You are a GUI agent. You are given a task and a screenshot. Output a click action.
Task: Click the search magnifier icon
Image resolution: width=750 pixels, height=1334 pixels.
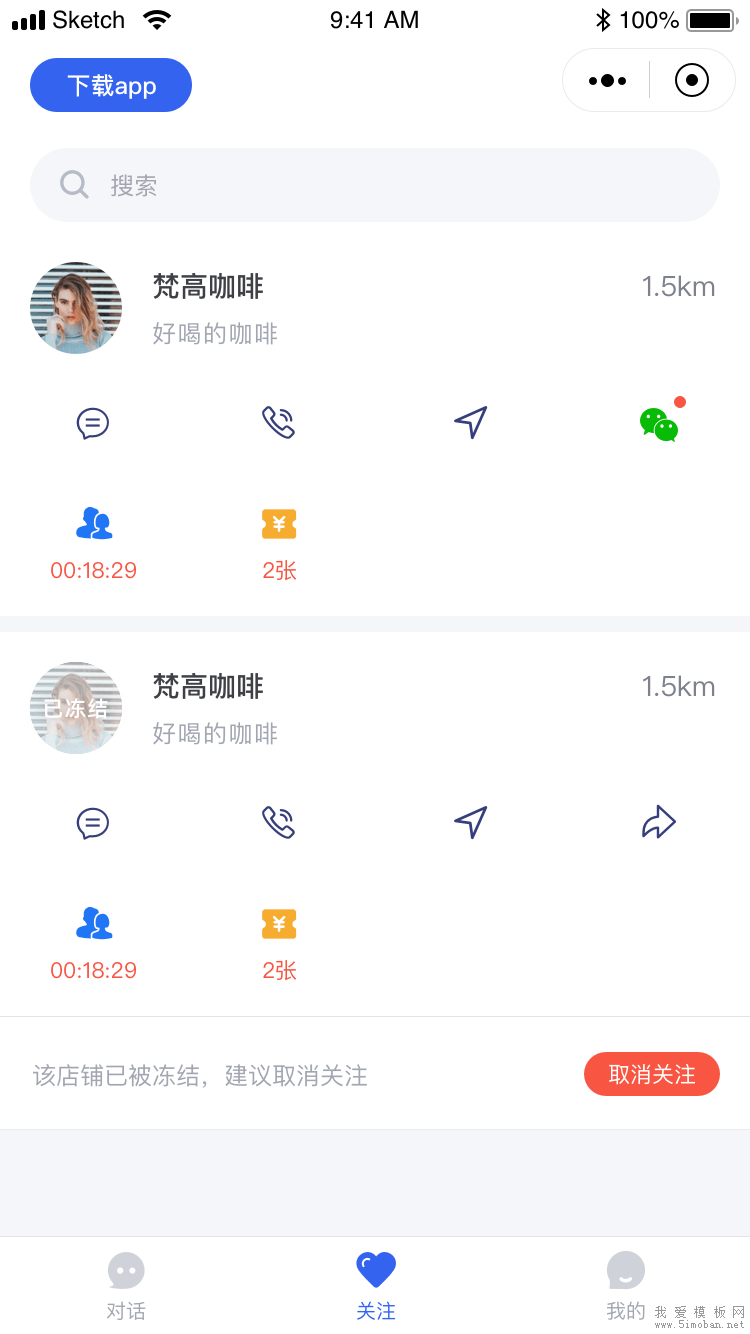[74, 184]
